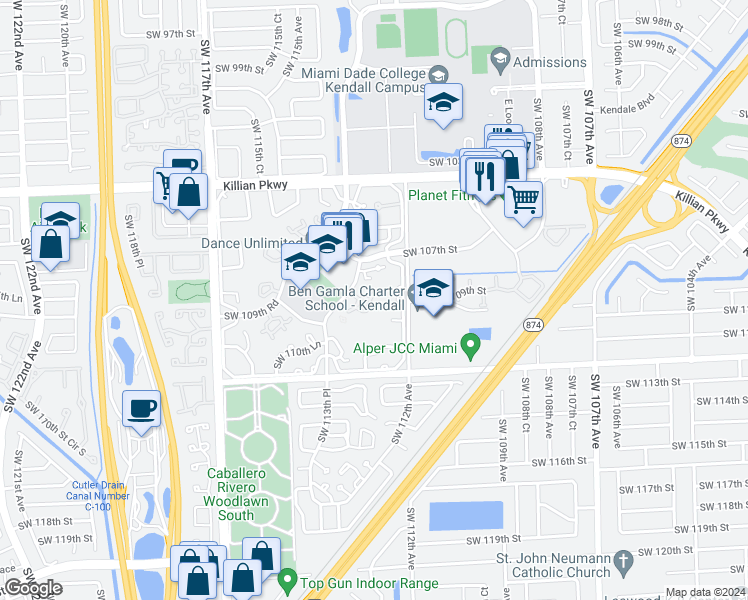Select the shopping bag marker on SW 122nd Ave
This screenshot has width=748, height=600.
[x=50, y=247]
